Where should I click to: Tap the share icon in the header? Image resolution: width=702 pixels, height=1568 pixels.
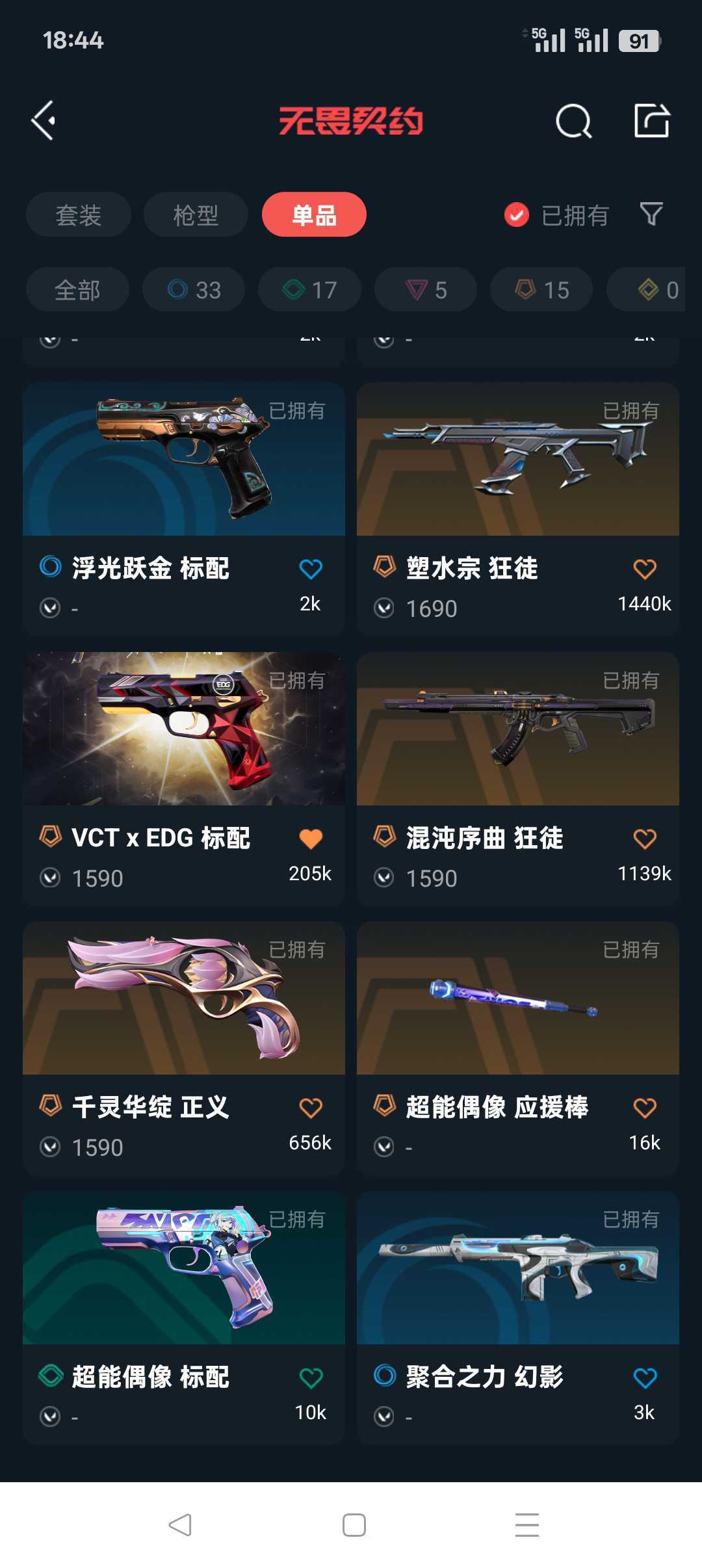pyautogui.click(x=651, y=121)
